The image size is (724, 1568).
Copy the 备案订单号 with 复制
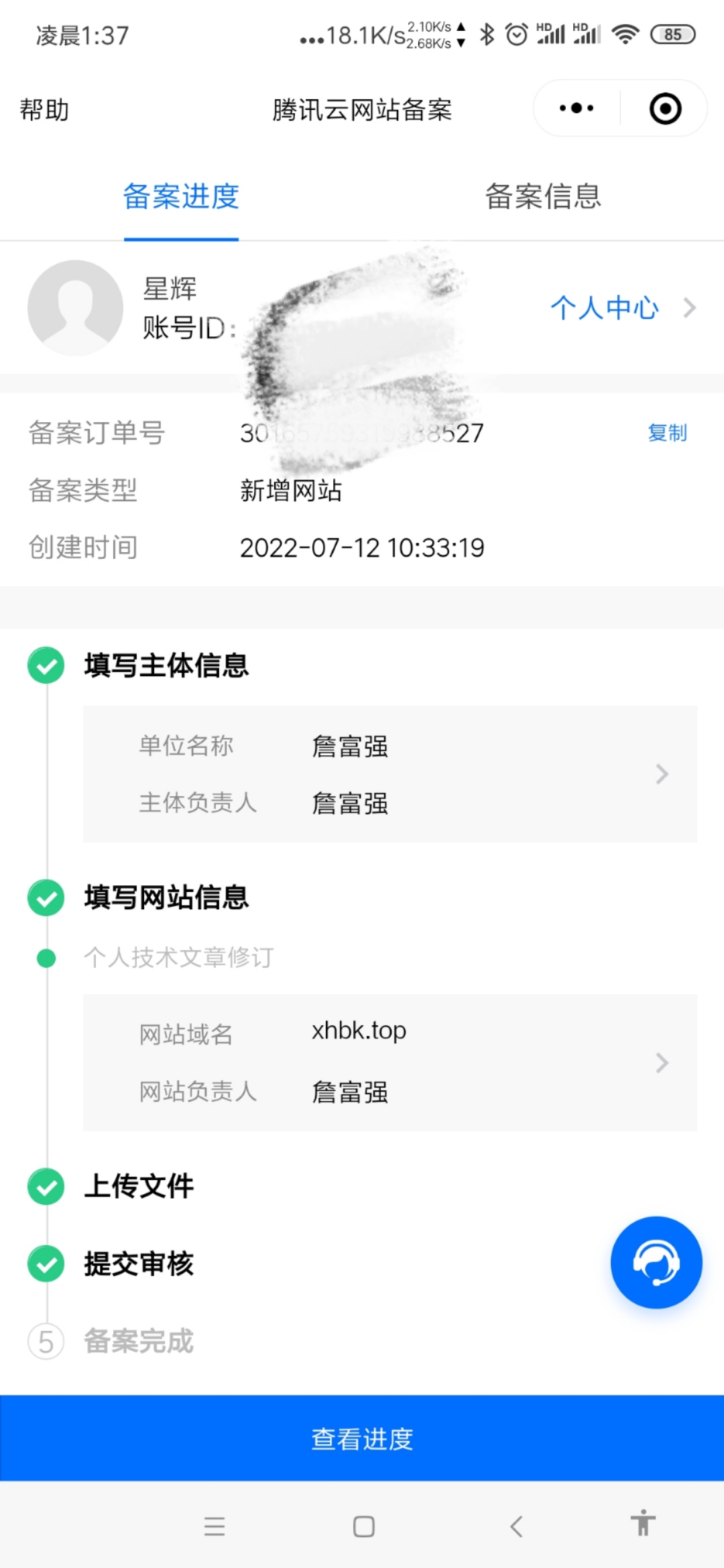click(x=667, y=433)
